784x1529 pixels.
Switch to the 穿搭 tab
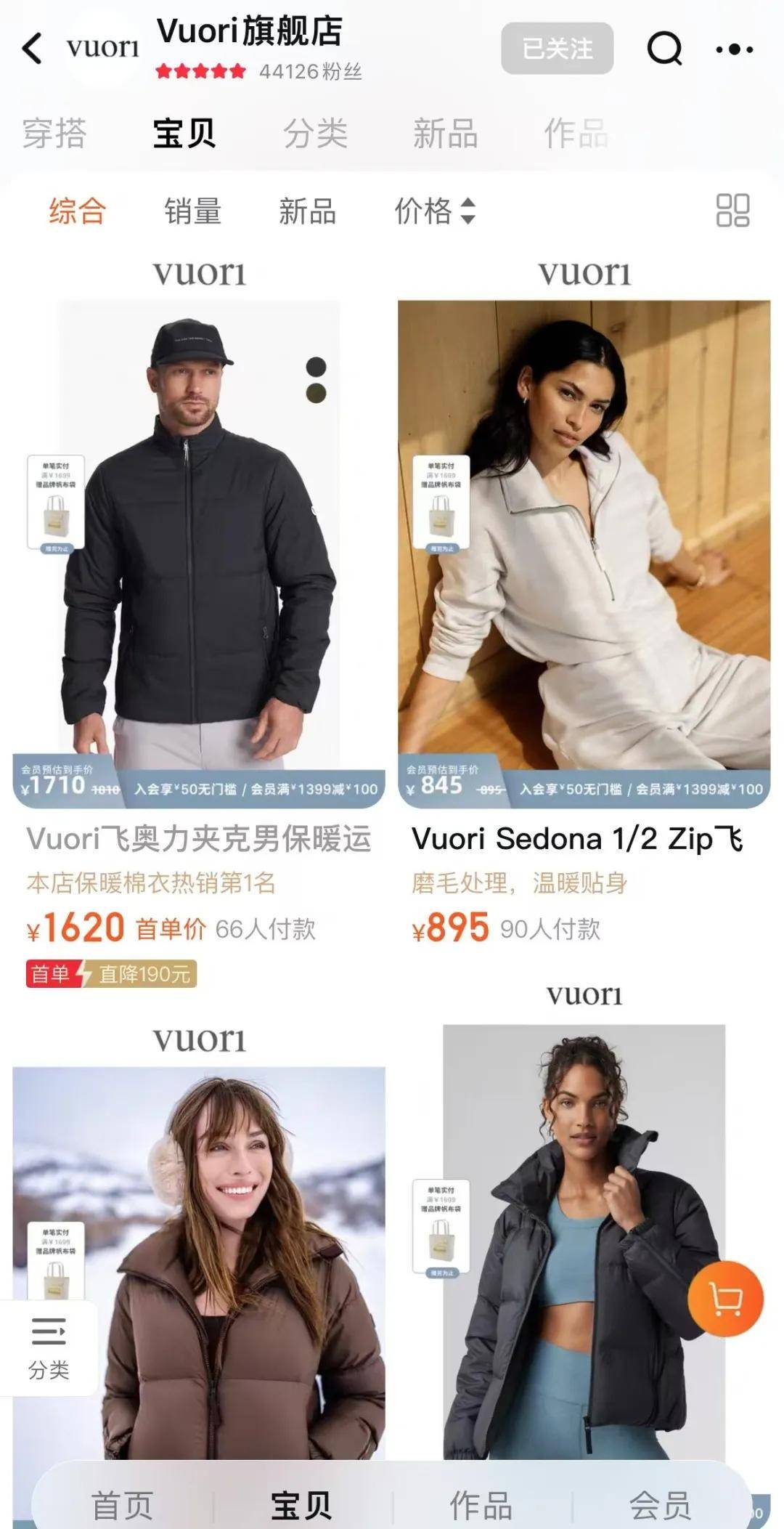54,134
